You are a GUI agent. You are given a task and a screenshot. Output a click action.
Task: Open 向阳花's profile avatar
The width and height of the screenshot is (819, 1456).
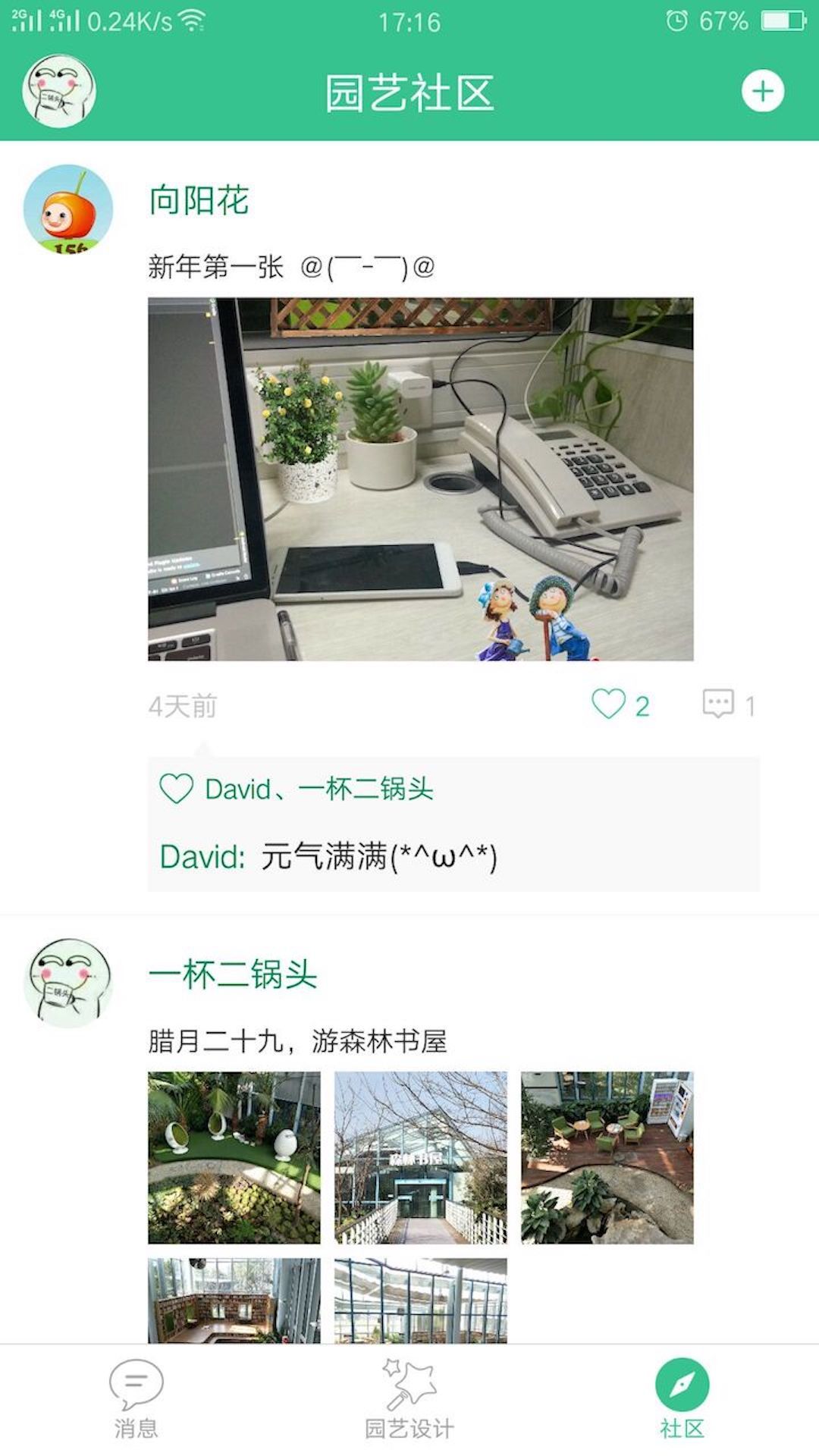coord(68,209)
